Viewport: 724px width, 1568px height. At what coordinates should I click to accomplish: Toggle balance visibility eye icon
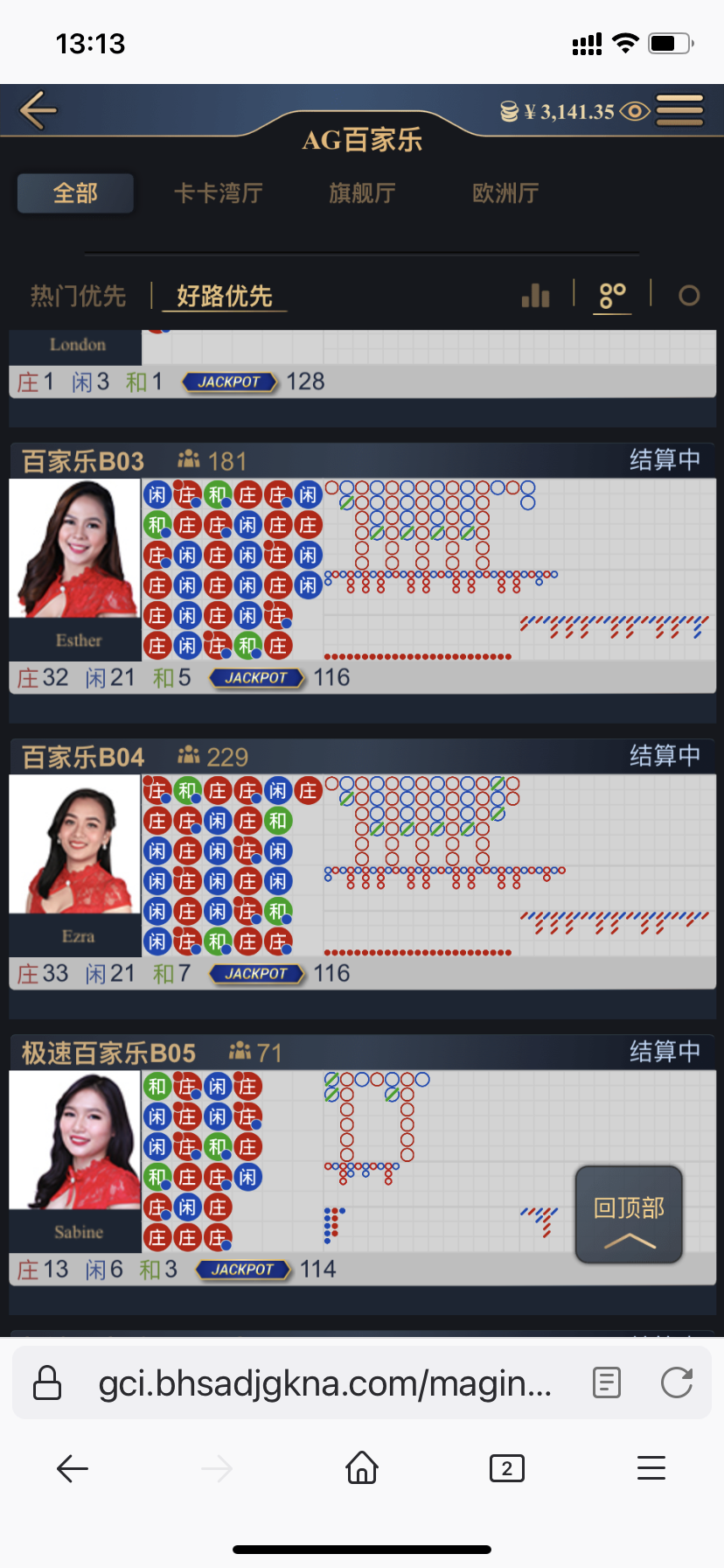[x=636, y=111]
